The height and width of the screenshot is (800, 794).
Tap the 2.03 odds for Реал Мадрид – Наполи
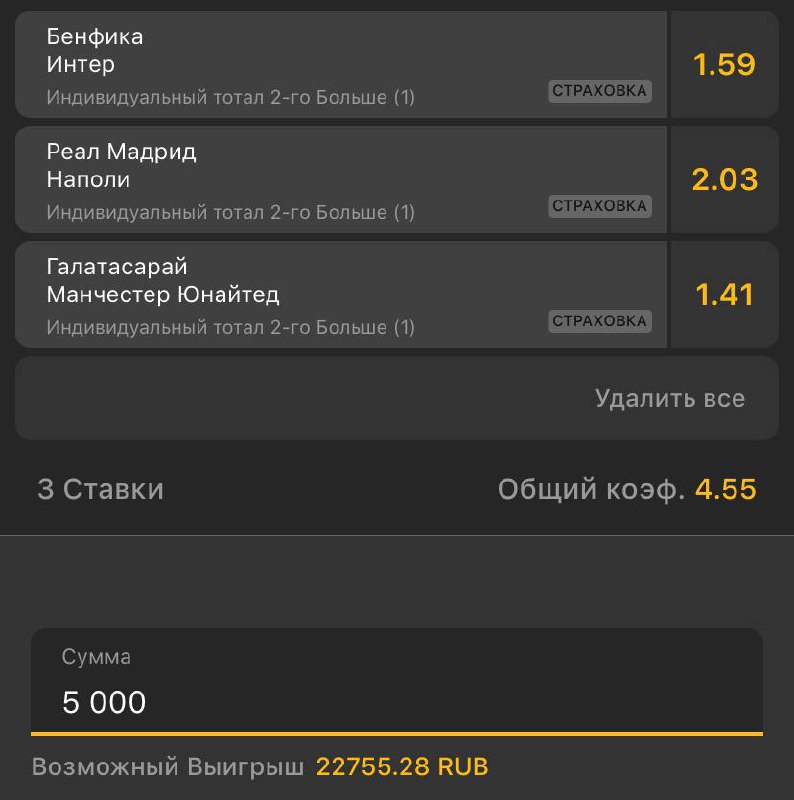coord(724,180)
